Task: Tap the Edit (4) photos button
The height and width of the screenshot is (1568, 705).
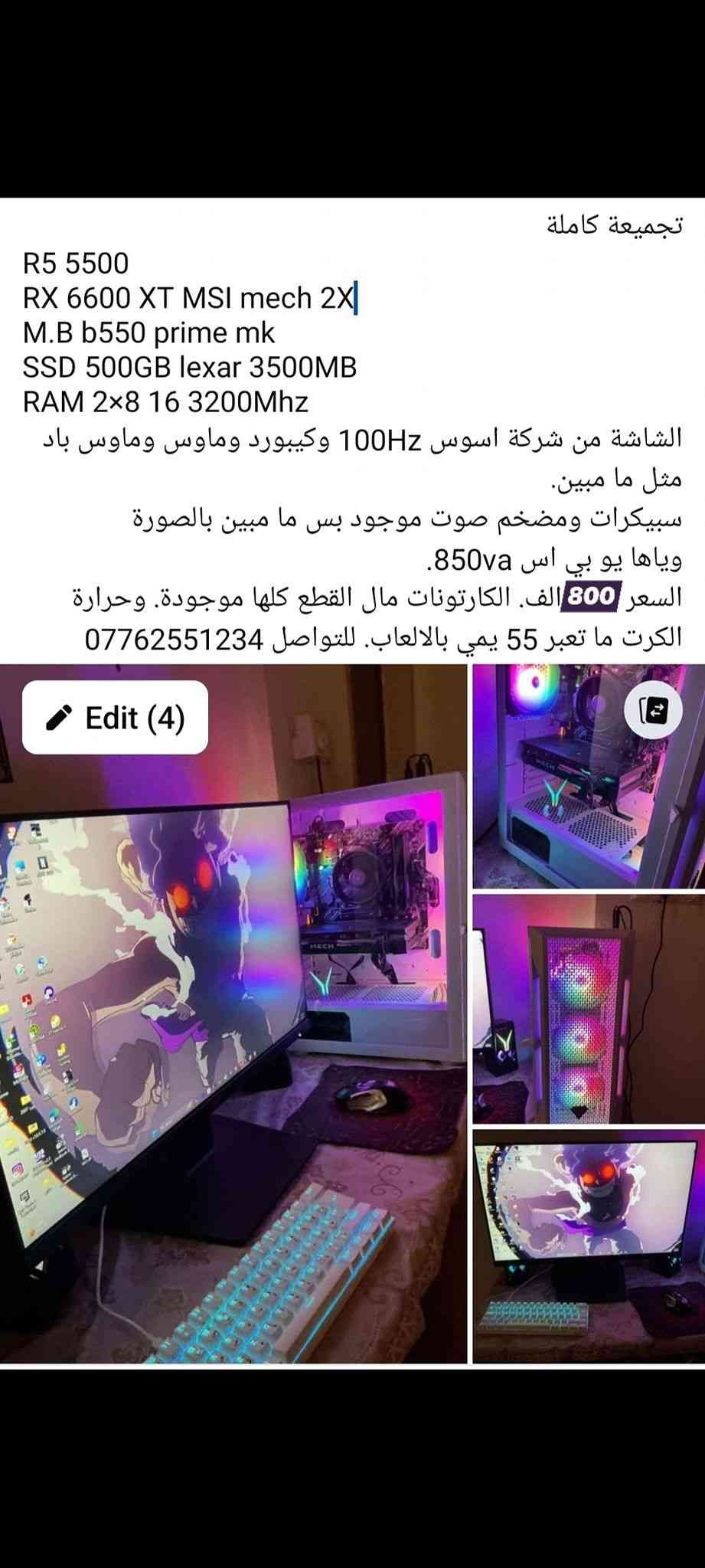Action: (x=115, y=718)
